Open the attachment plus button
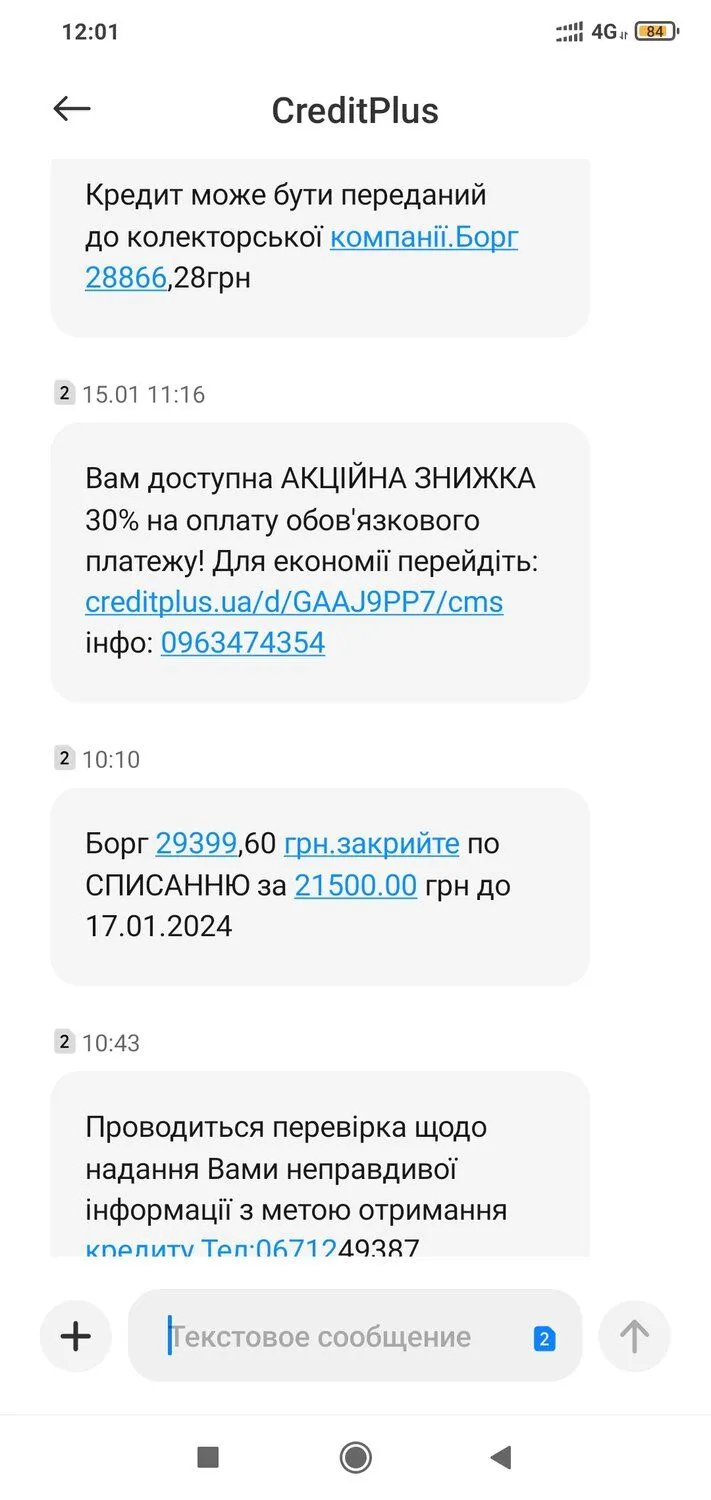The width and height of the screenshot is (711, 1500). [76, 1336]
